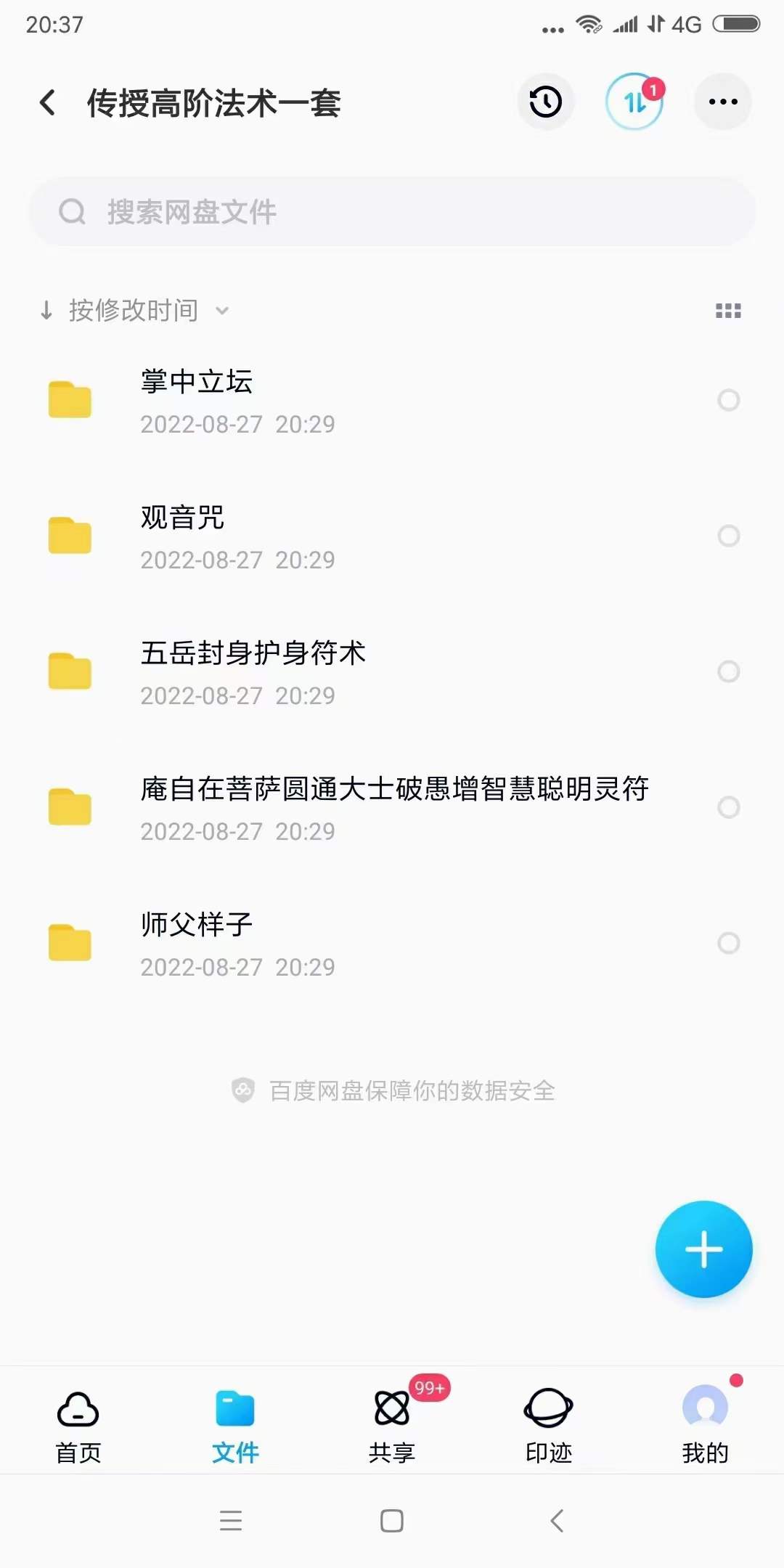The height and width of the screenshot is (1568, 784).
Task: Switch to grid view of files
Action: (x=728, y=310)
